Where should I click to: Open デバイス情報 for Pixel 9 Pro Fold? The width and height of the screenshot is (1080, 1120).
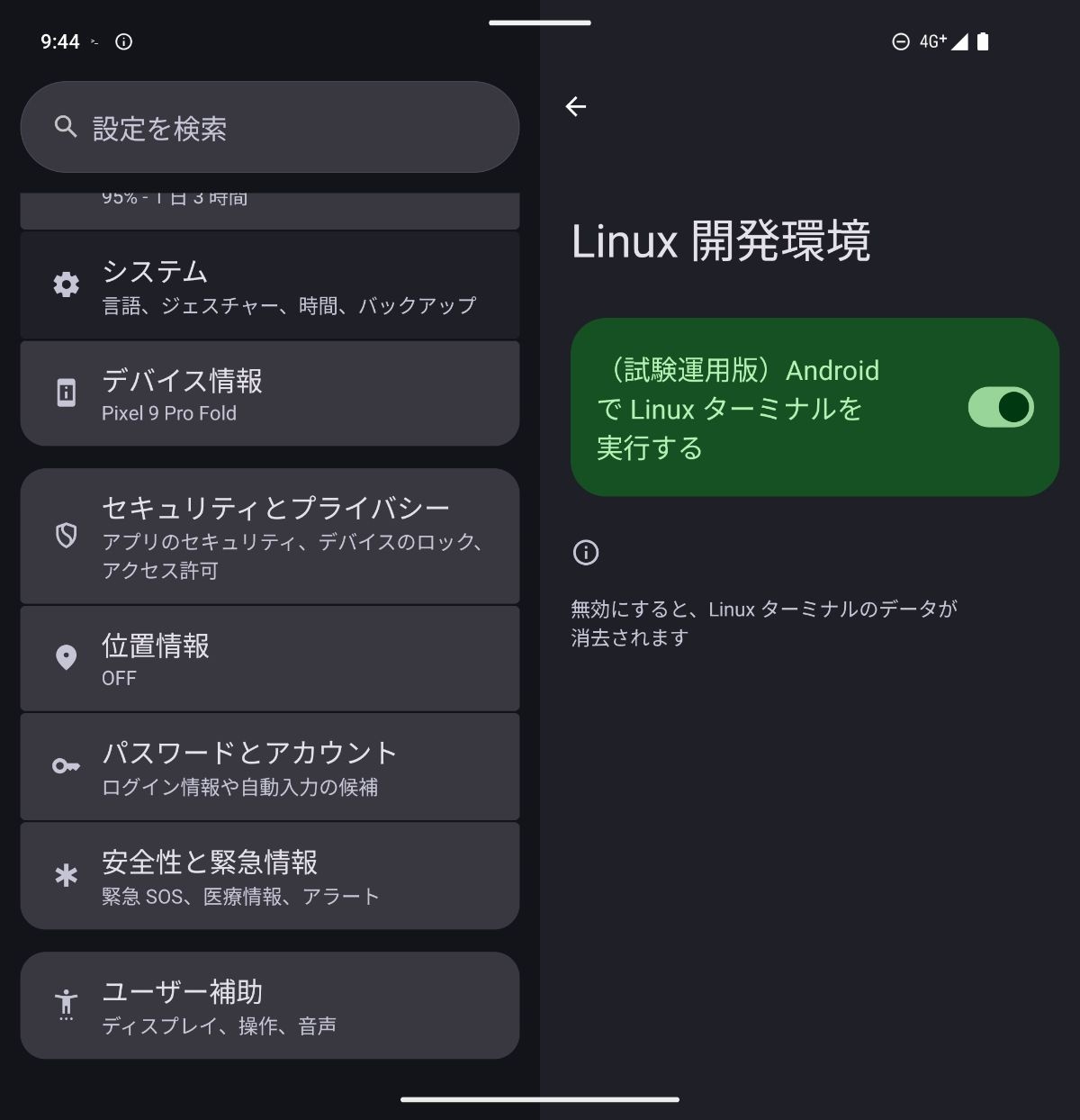pyautogui.click(x=270, y=394)
